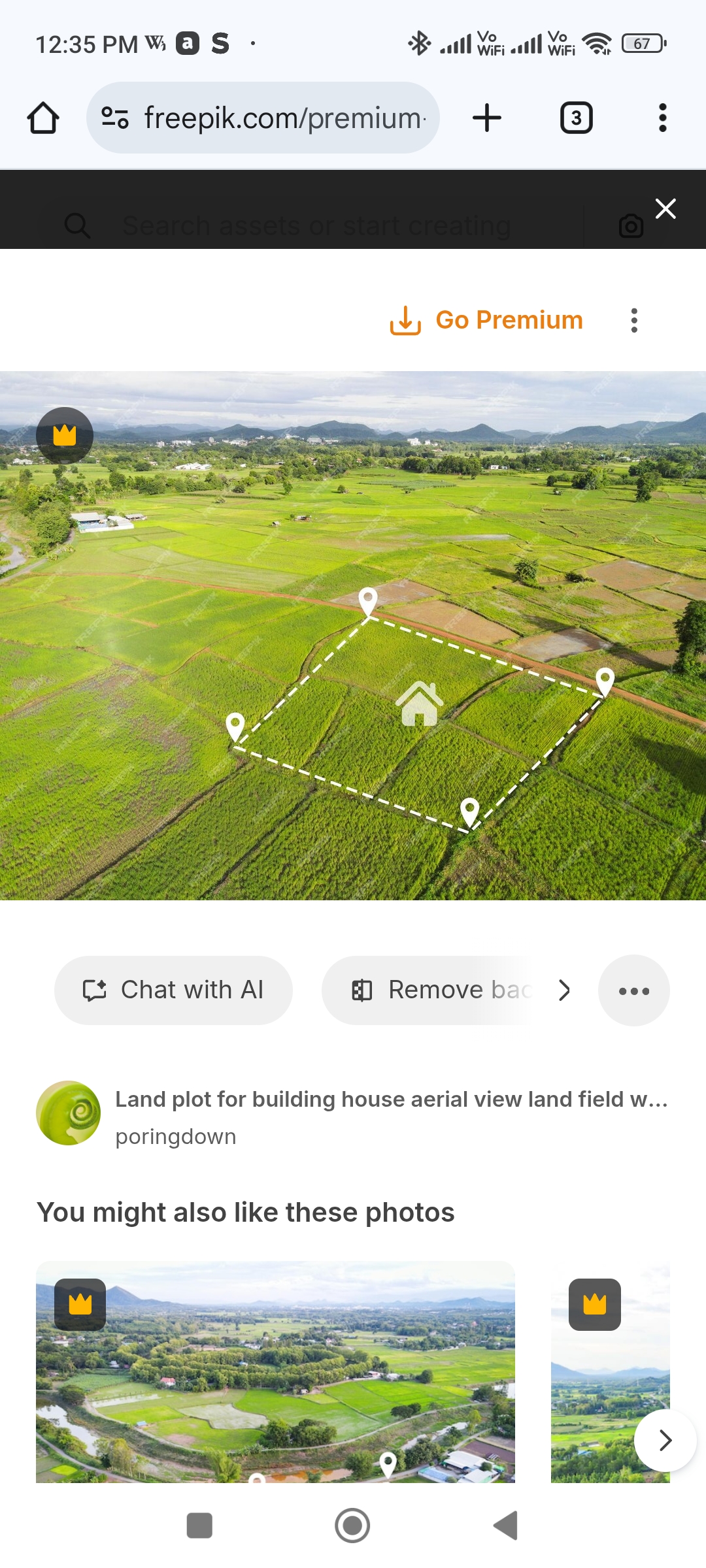This screenshot has width=706, height=1568.
Task: Open the Chat with AI feature
Action: pos(173,989)
